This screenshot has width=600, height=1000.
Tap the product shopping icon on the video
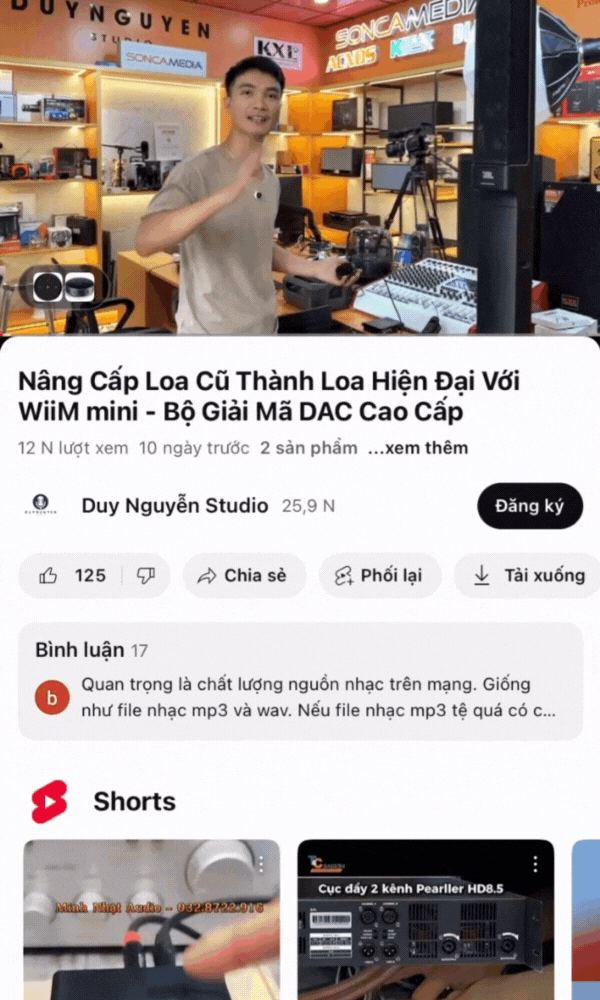point(63,288)
